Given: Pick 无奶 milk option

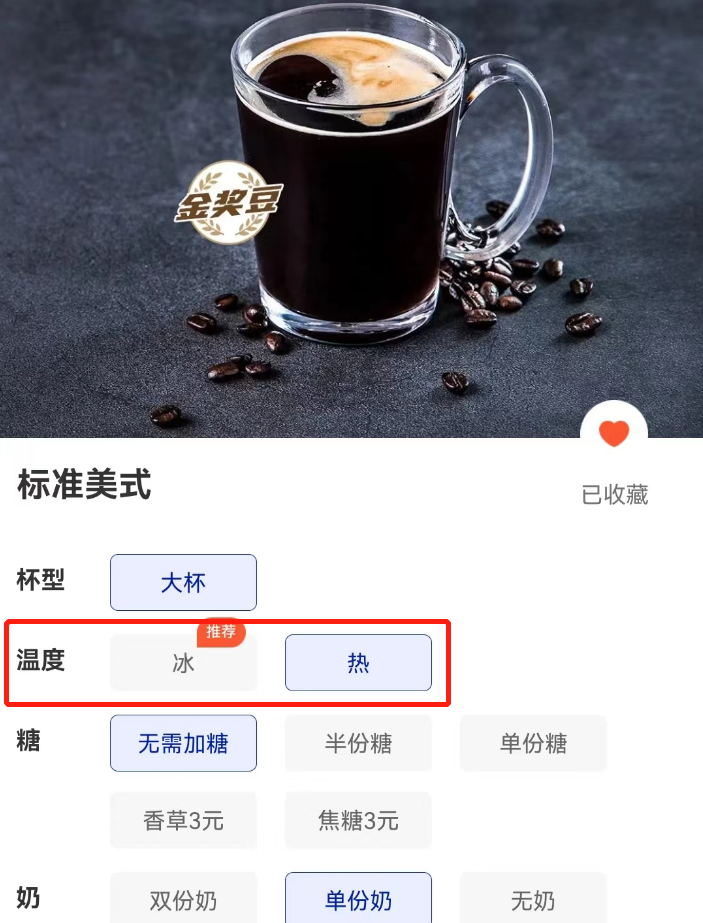Looking at the screenshot, I should 533,899.
